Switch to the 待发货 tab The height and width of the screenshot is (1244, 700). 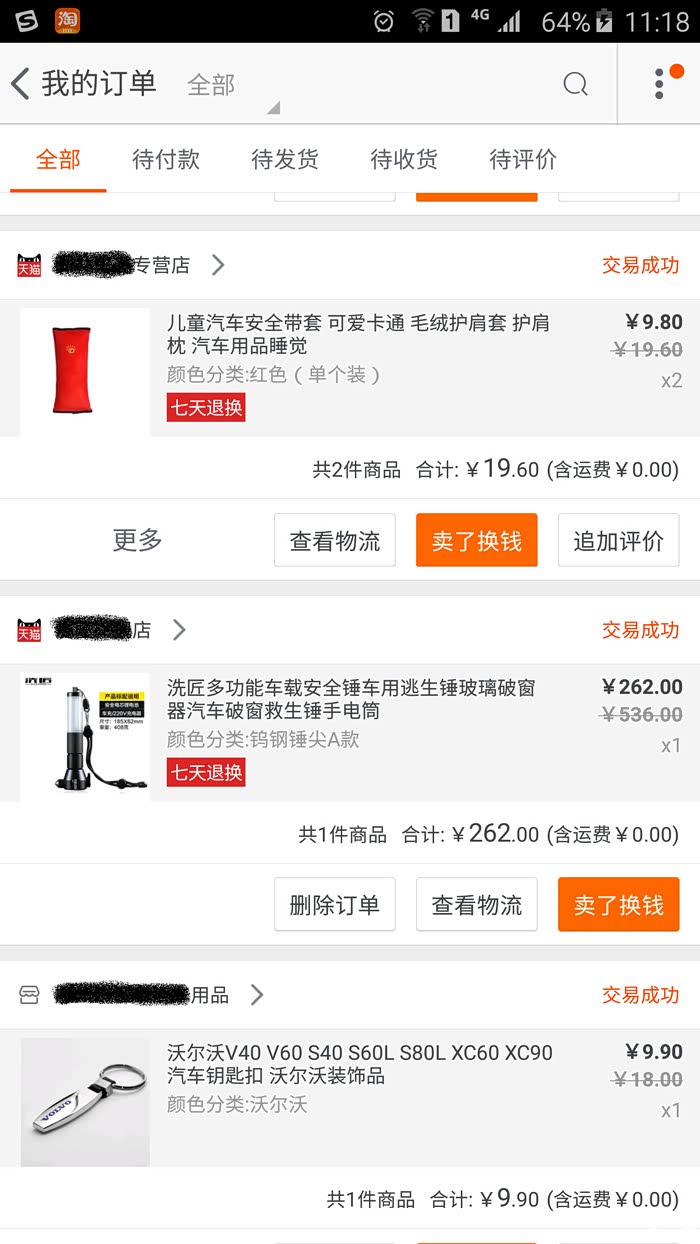tap(285, 159)
